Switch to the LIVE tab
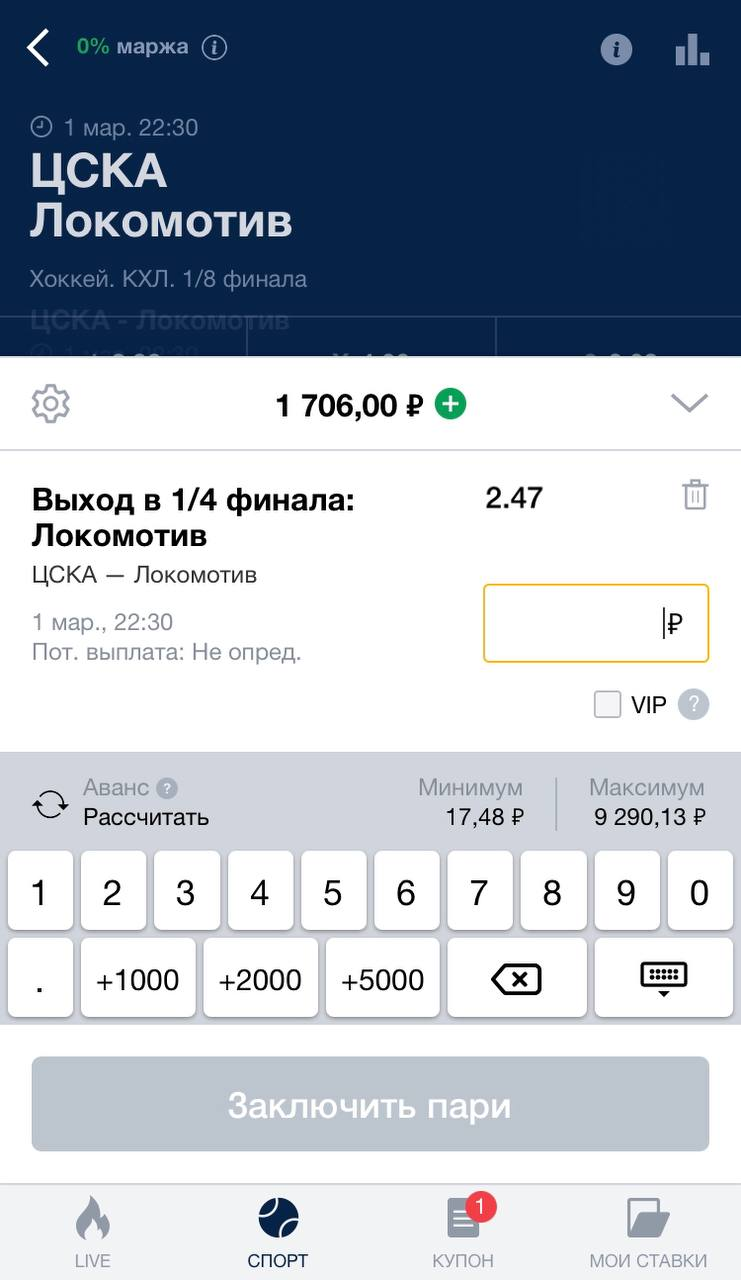 [92, 1233]
